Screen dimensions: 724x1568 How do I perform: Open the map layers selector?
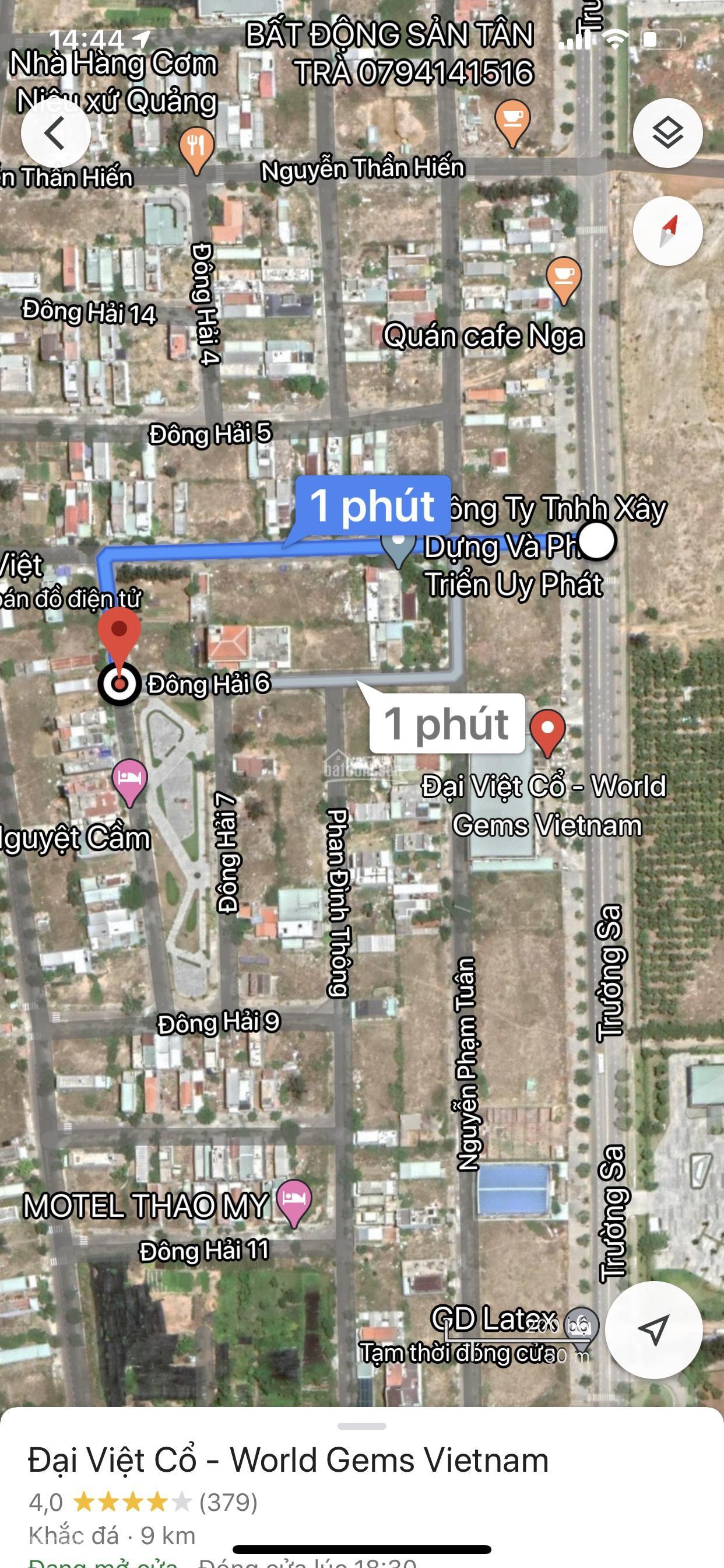tap(667, 132)
